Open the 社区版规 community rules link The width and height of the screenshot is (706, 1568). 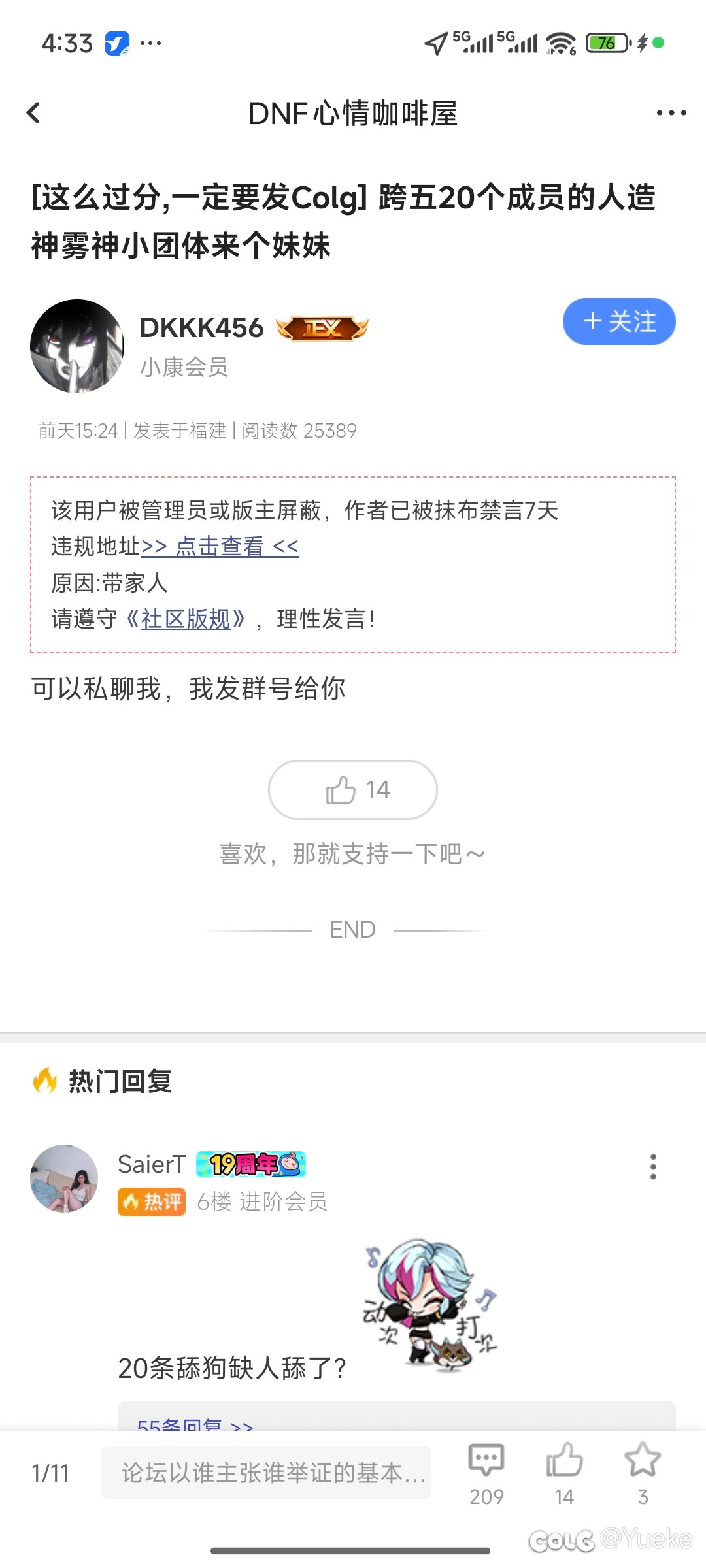186,619
